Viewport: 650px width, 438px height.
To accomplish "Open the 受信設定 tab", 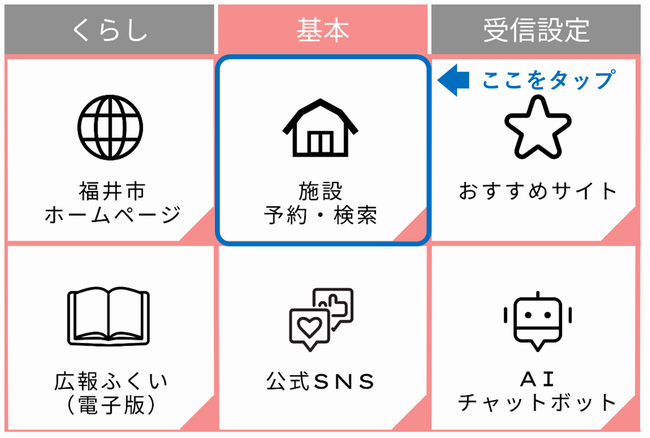I will (x=536, y=29).
